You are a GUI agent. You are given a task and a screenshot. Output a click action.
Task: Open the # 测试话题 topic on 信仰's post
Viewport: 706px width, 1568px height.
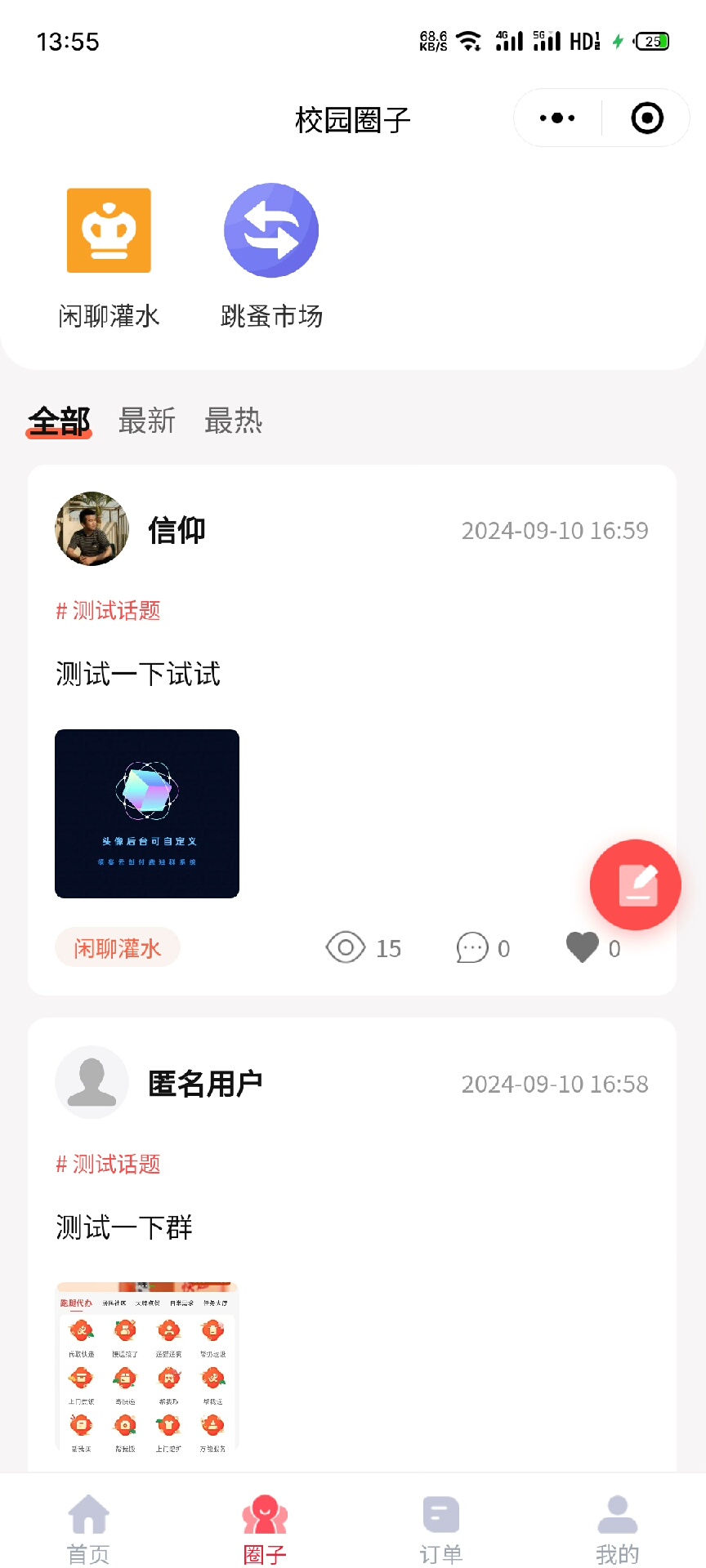[108, 611]
